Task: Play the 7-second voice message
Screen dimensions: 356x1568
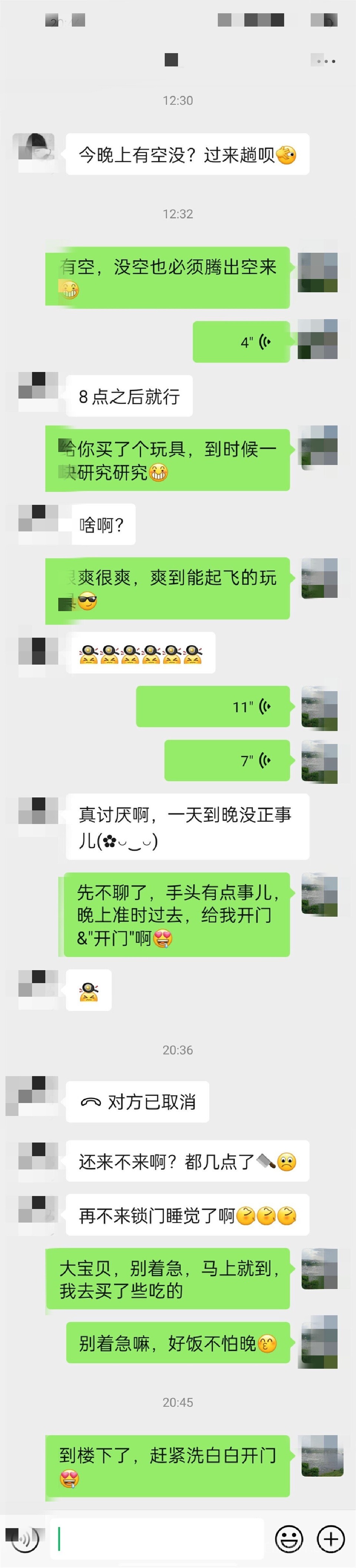Action: coord(227,760)
